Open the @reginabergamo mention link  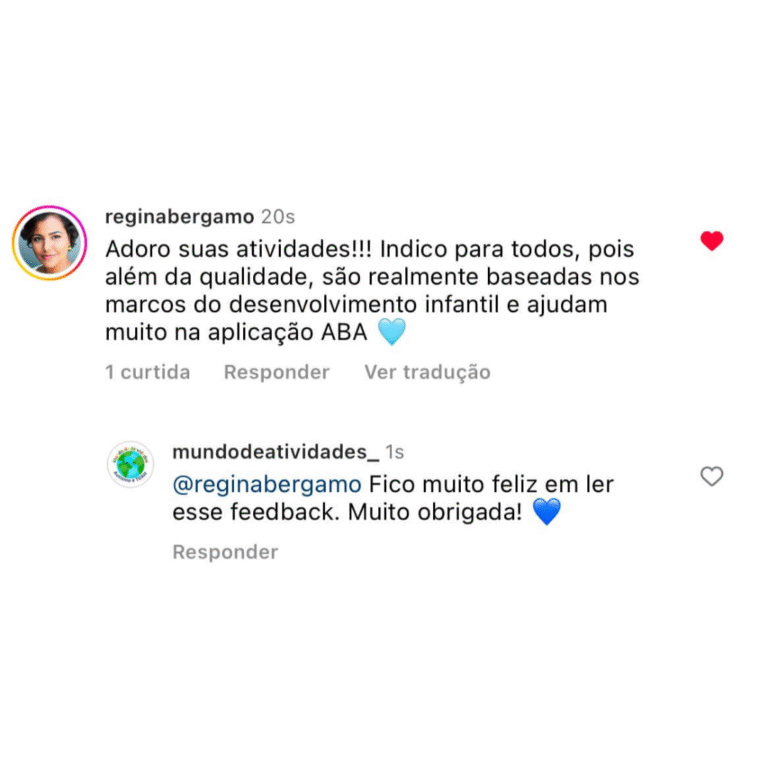click(x=267, y=484)
